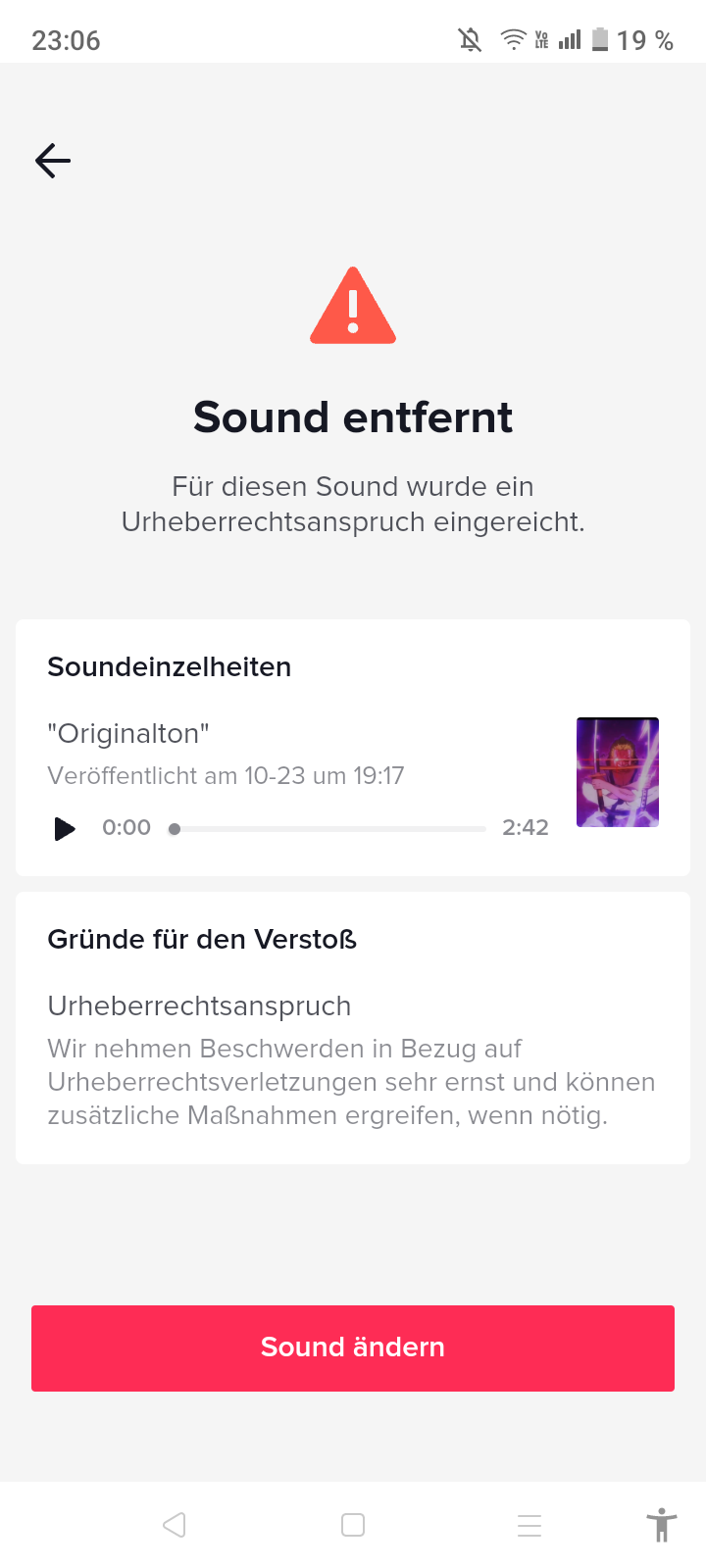Tap the Sound ändern button
Screen dimensions: 706x1568
[x=353, y=1347]
